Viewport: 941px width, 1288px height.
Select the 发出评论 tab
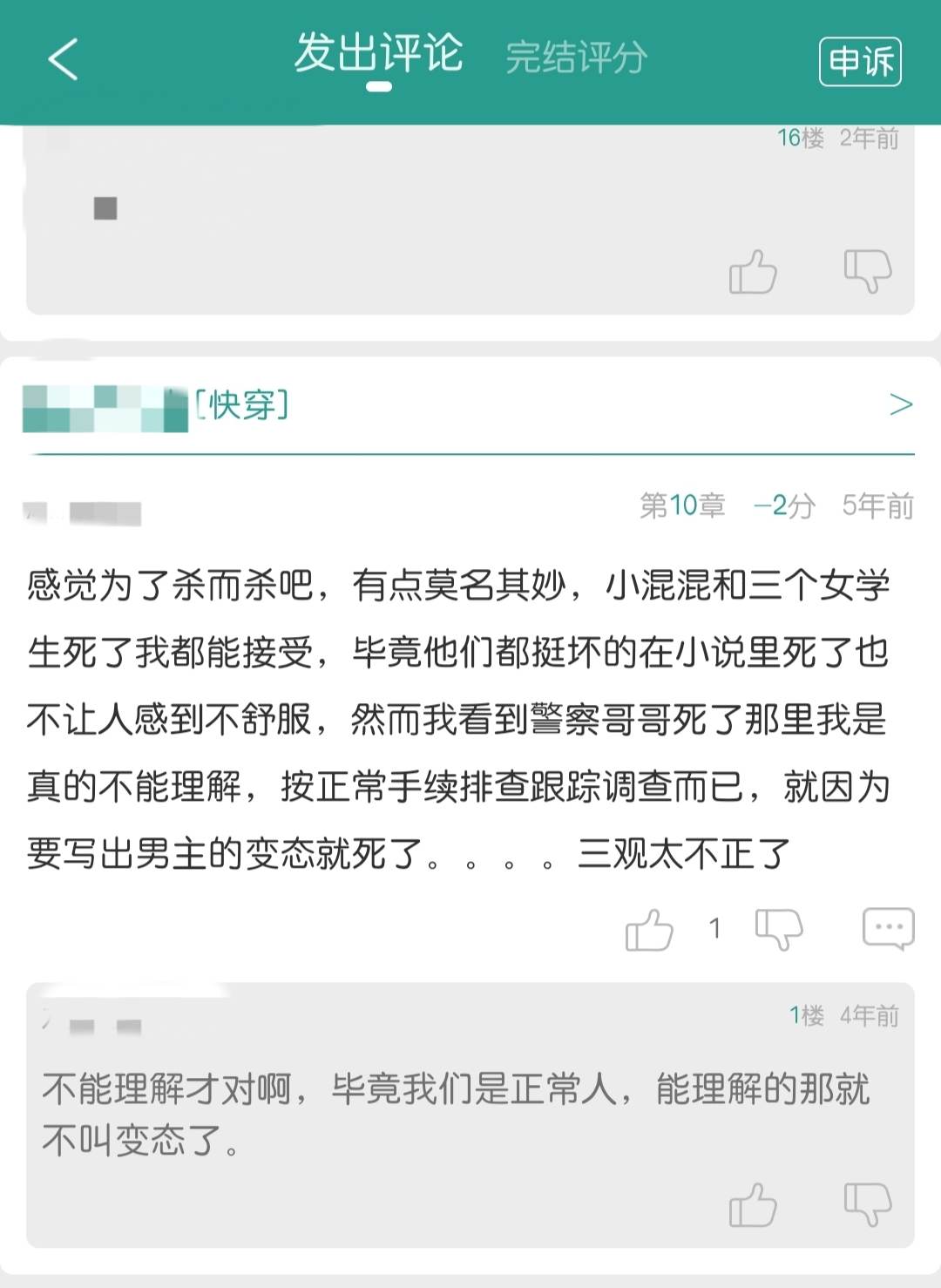click(x=378, y=54)
